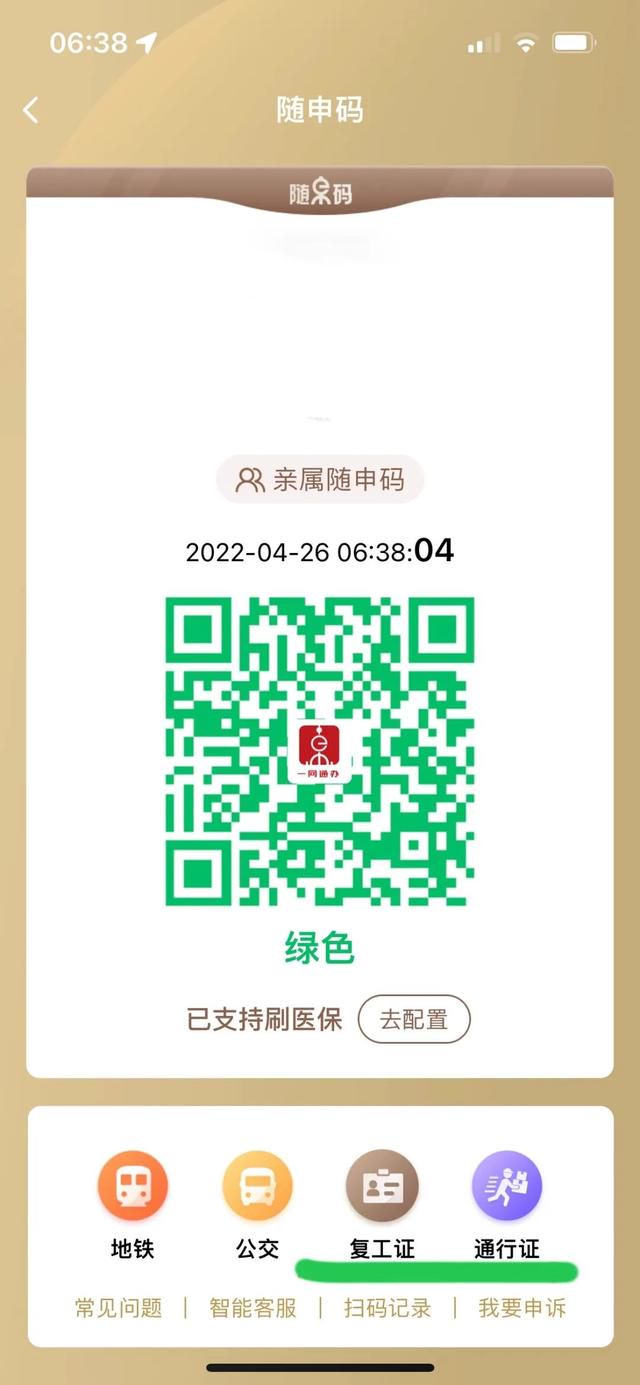Open 我要申诉 appeal link
This screenshot has height=1385, width=640.
pyautogui.click(x=522, y=1307)
